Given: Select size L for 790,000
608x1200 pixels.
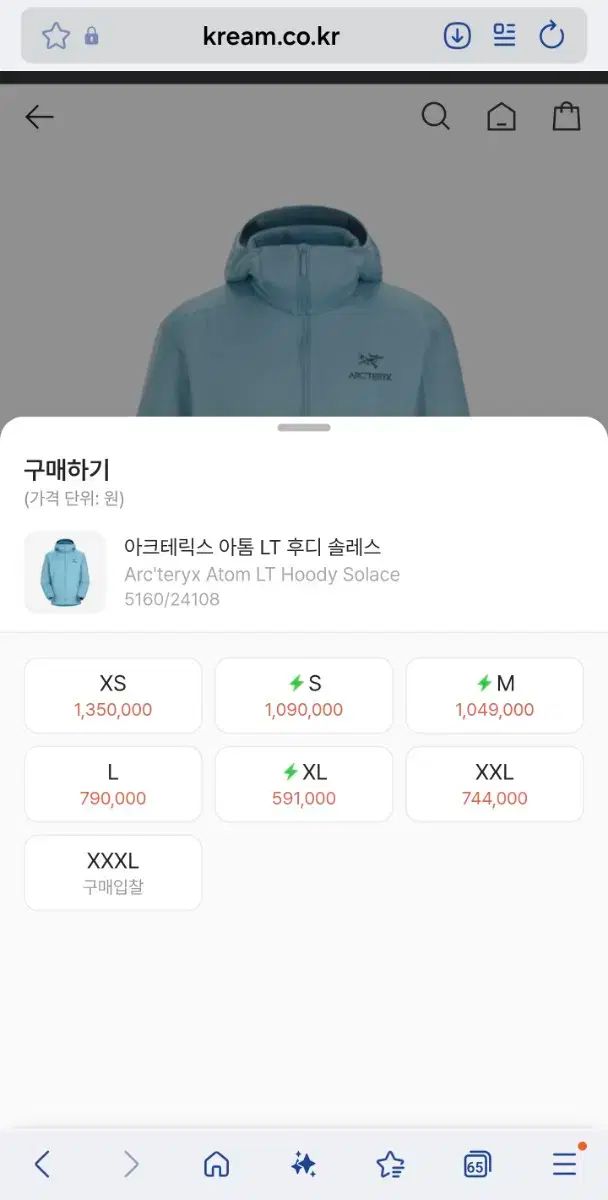Looking at the screenshot, I should [x=113, y=784].
